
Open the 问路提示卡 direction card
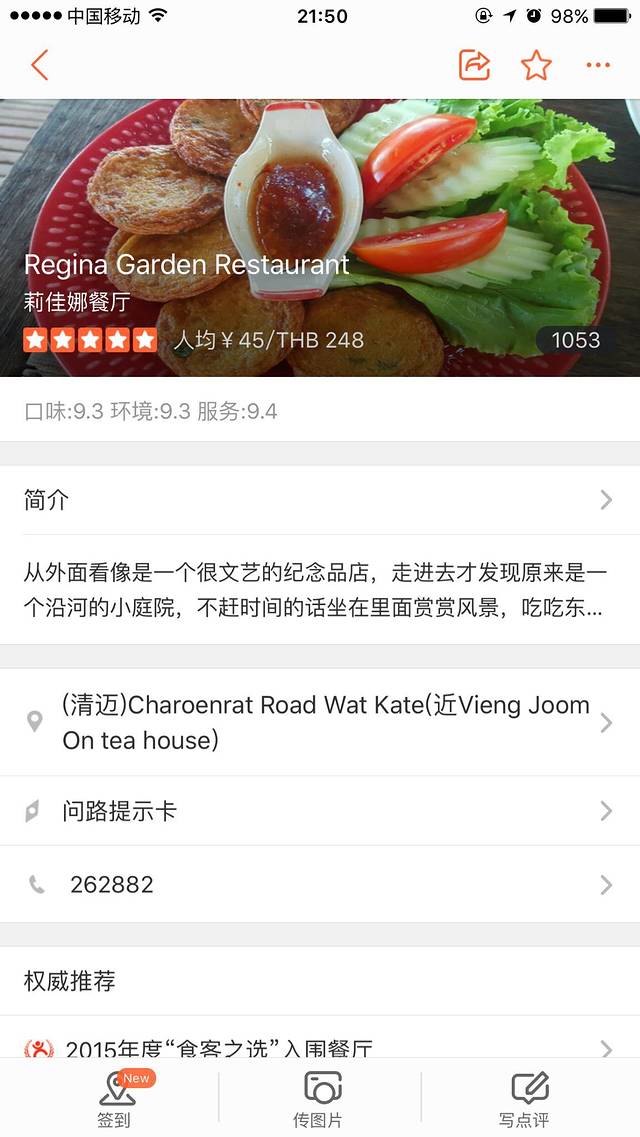coord(320,811)
